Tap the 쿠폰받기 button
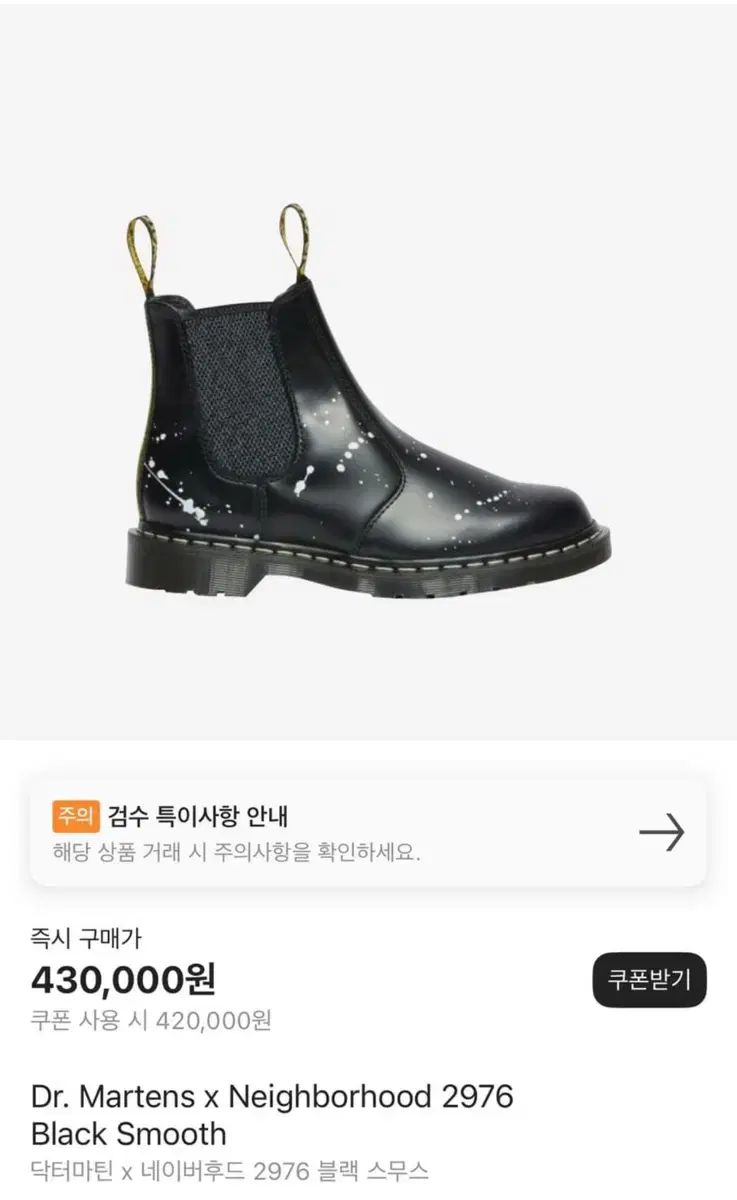Viewport: 737px width, 1200px height. [649, 979]
